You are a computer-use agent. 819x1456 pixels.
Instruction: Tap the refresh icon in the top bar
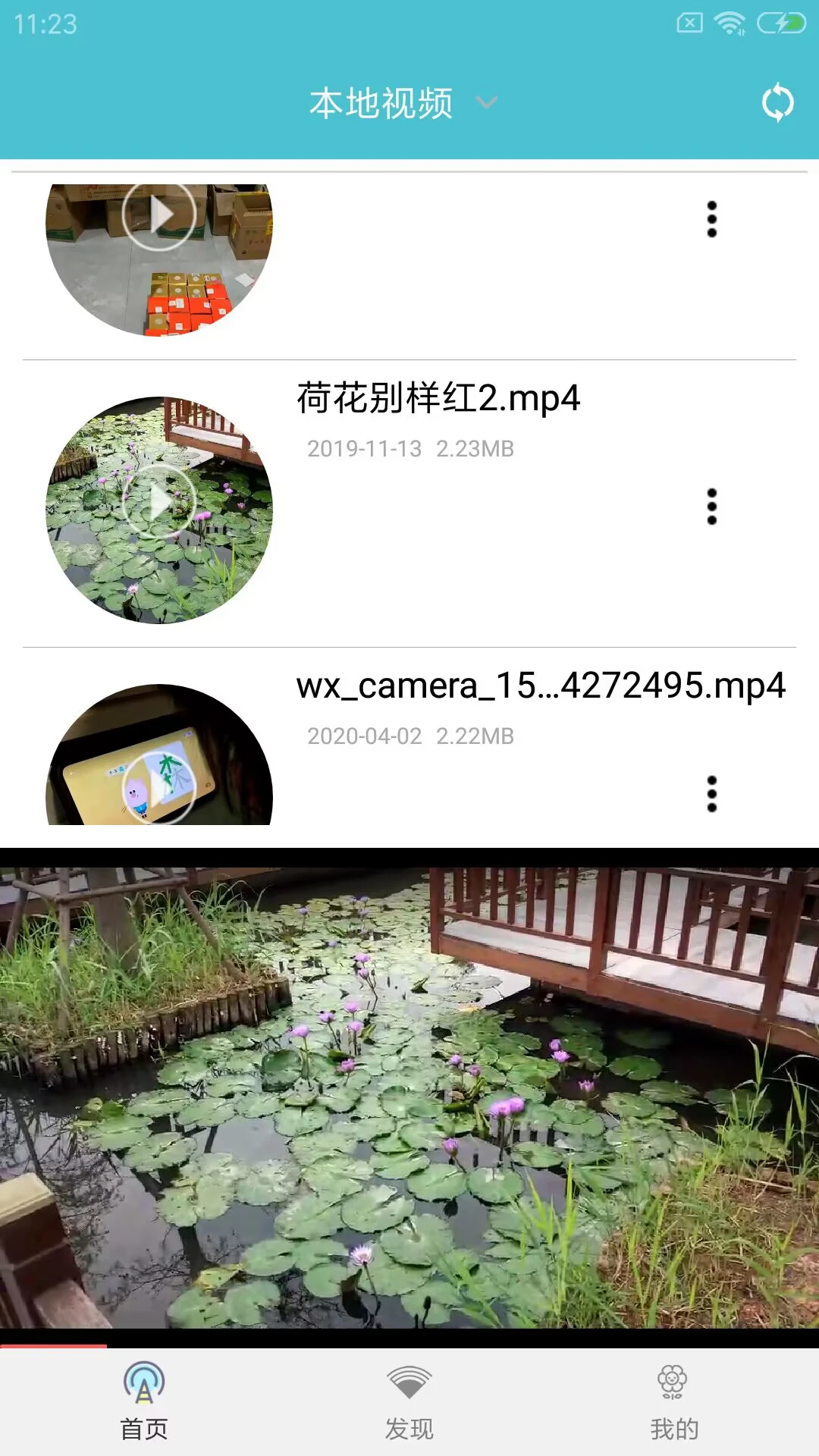click(778, 103)
